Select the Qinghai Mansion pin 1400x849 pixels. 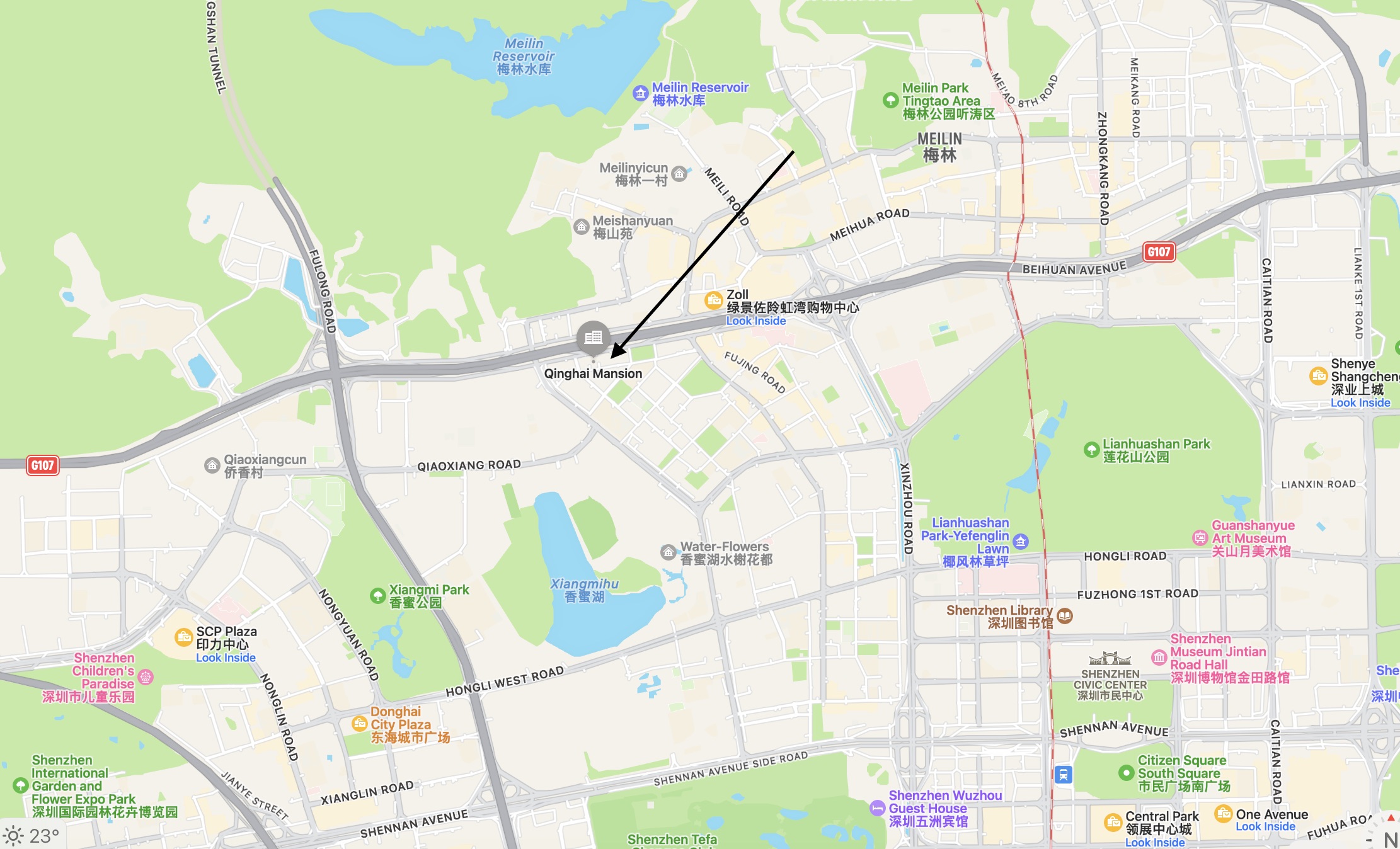click(593, 338)
